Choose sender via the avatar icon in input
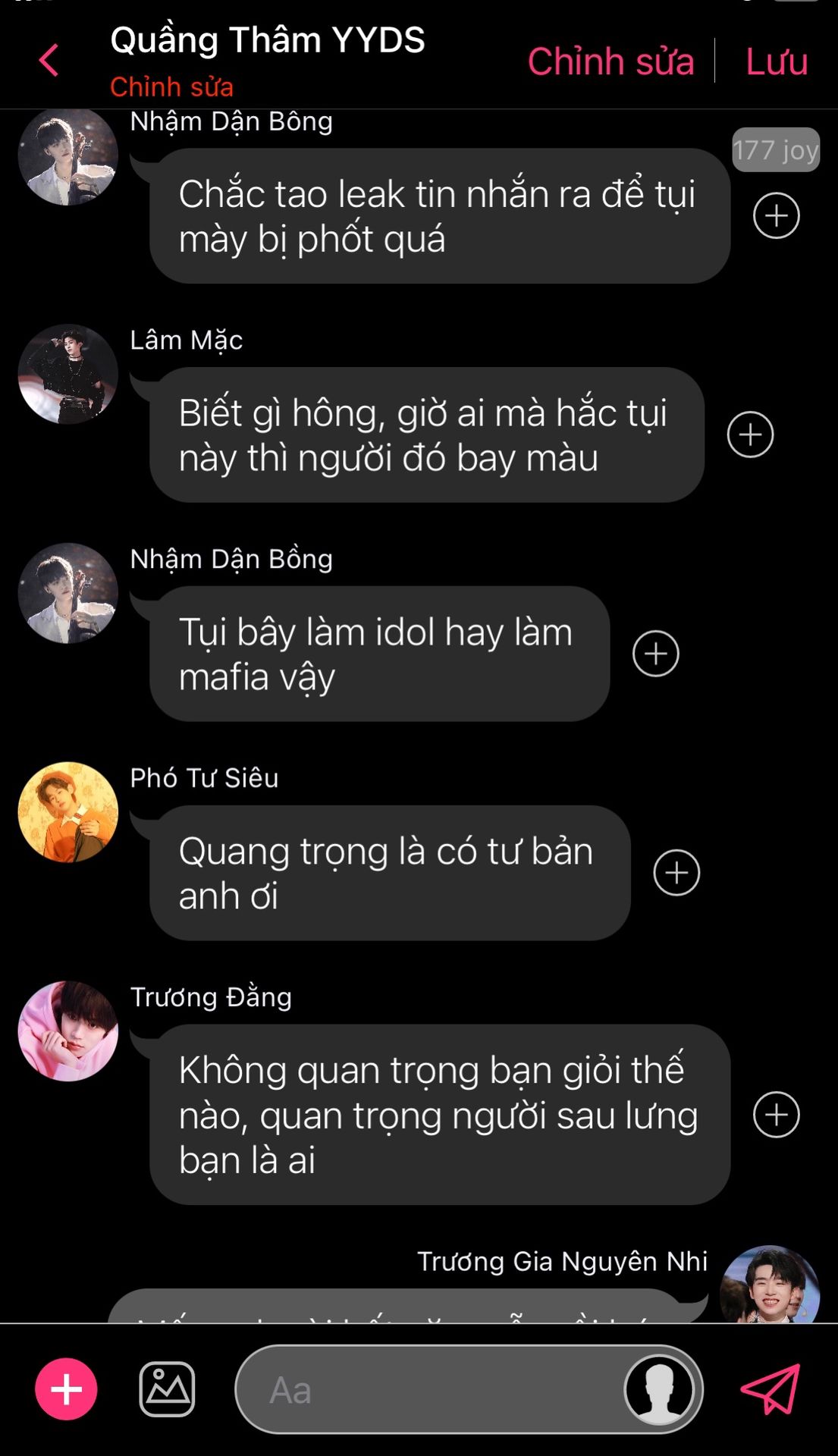This screenshot has width=838, height=1456. [x=658, y=1390]
